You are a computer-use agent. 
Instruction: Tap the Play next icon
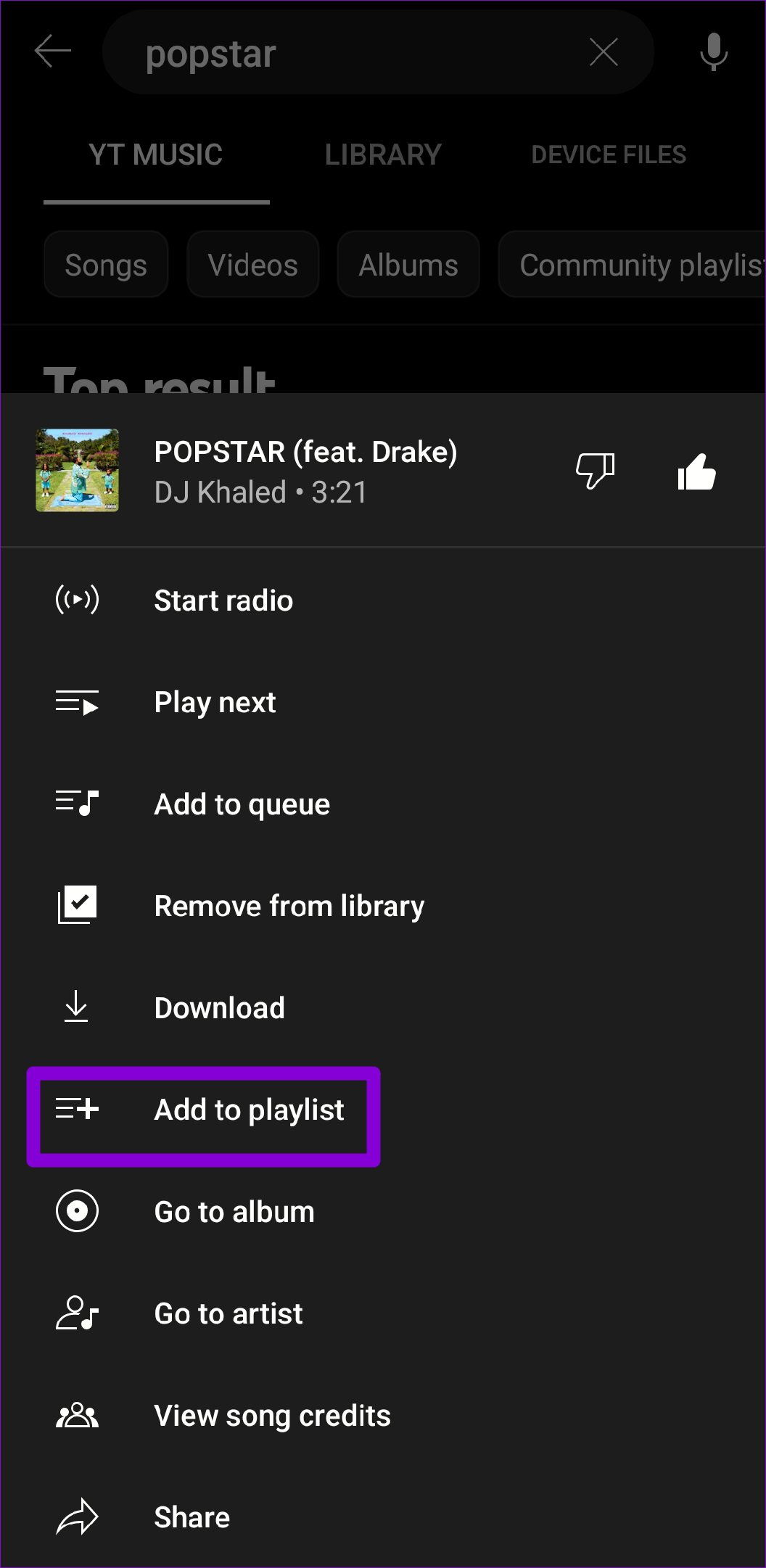pyautogui.click(x=78, y=702)
